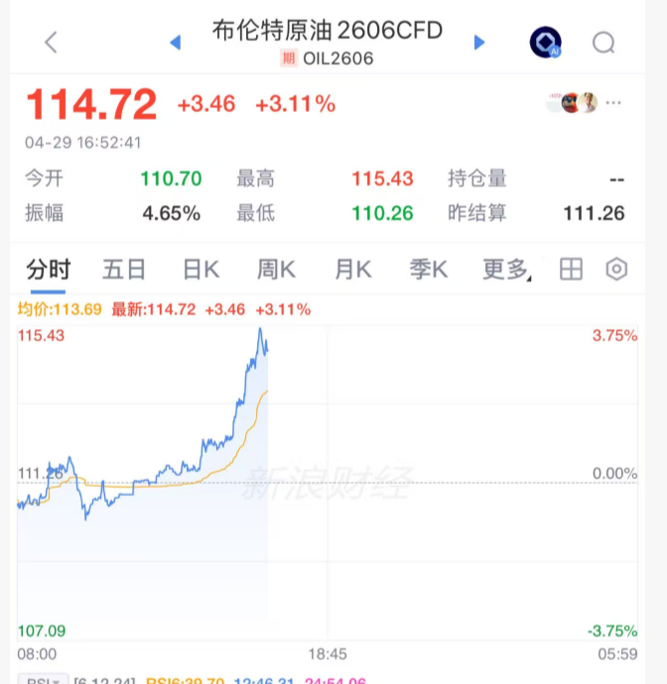View the 月K chart
The width and height of the screenshot is (667, 684).
click(x=352, y=269)
